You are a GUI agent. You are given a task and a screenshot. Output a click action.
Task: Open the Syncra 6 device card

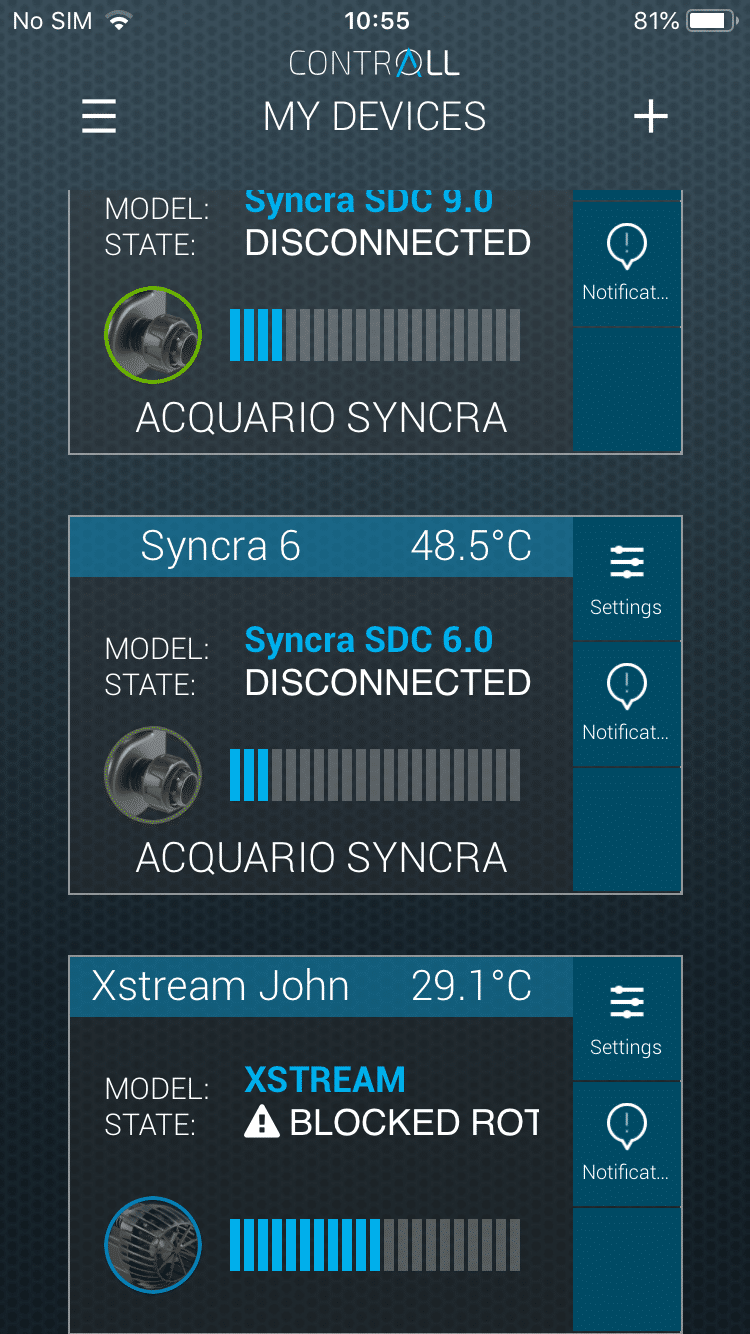pos(320,735)
